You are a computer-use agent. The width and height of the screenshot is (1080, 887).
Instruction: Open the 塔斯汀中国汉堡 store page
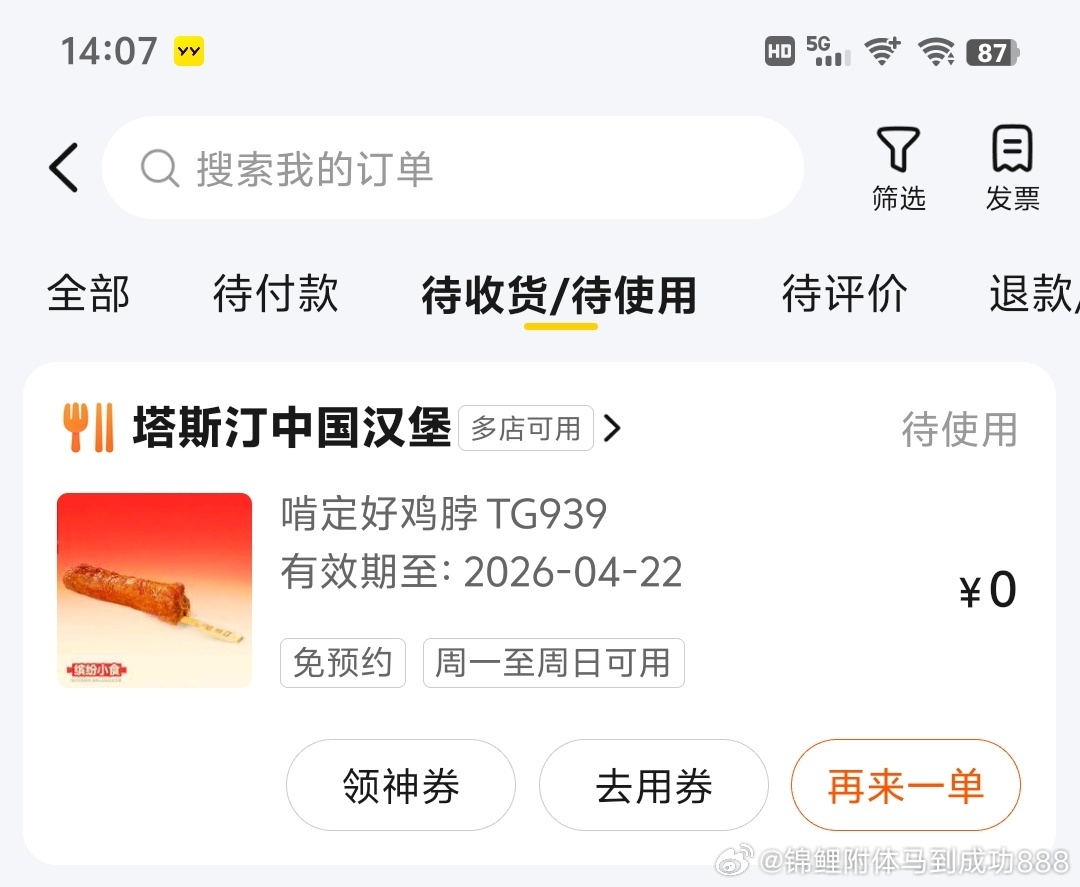pyautogui.click(x=292, y=429)
